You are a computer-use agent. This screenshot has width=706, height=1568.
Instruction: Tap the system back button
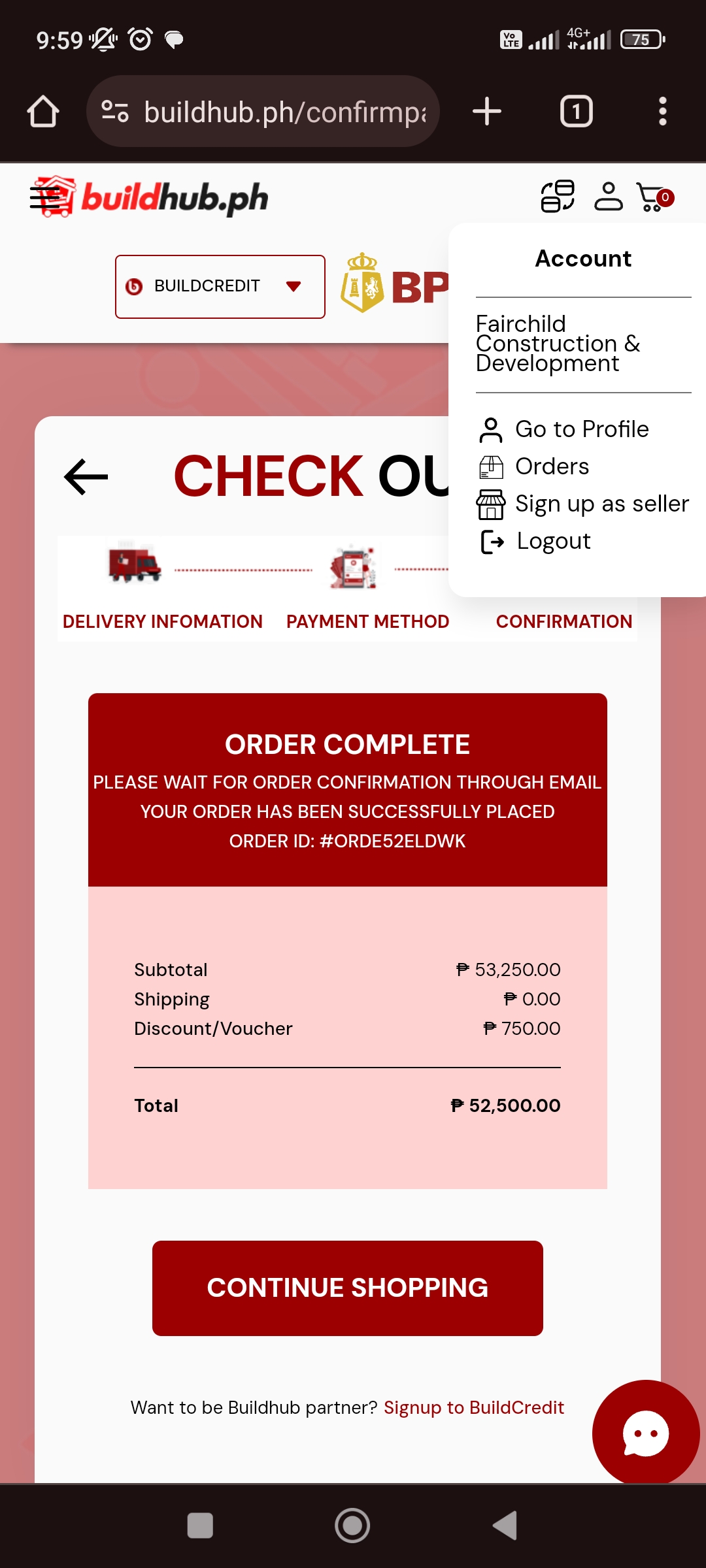click(505, 1526)
